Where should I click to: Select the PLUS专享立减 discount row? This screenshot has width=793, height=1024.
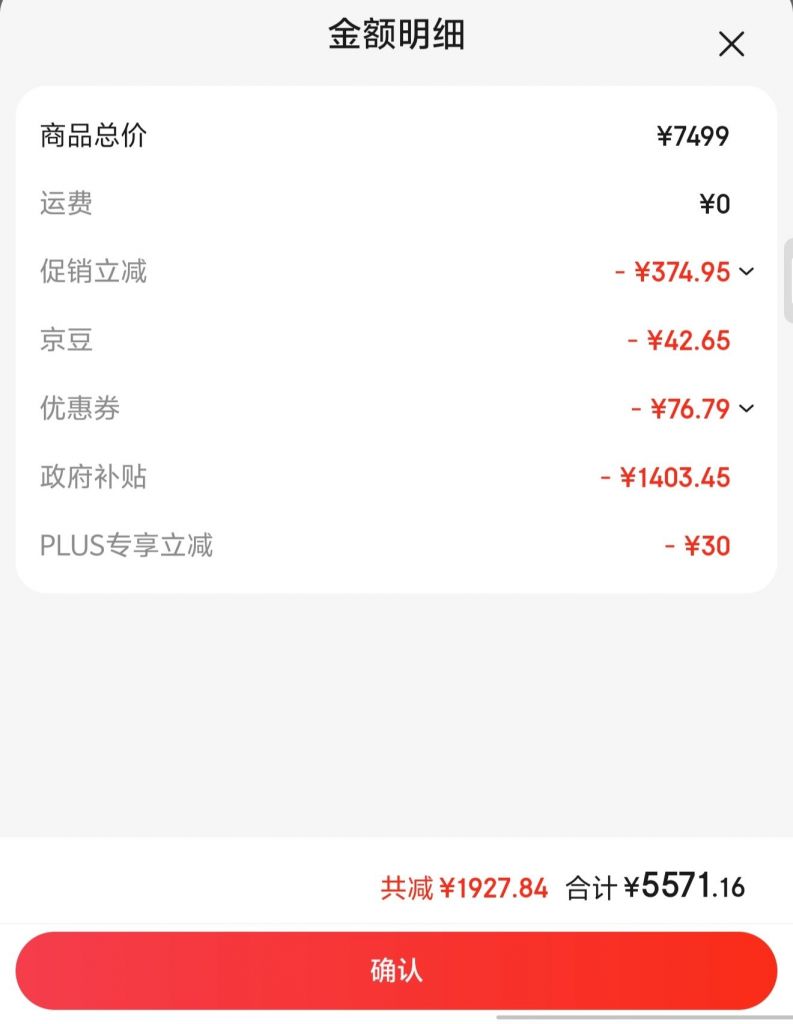126,545
